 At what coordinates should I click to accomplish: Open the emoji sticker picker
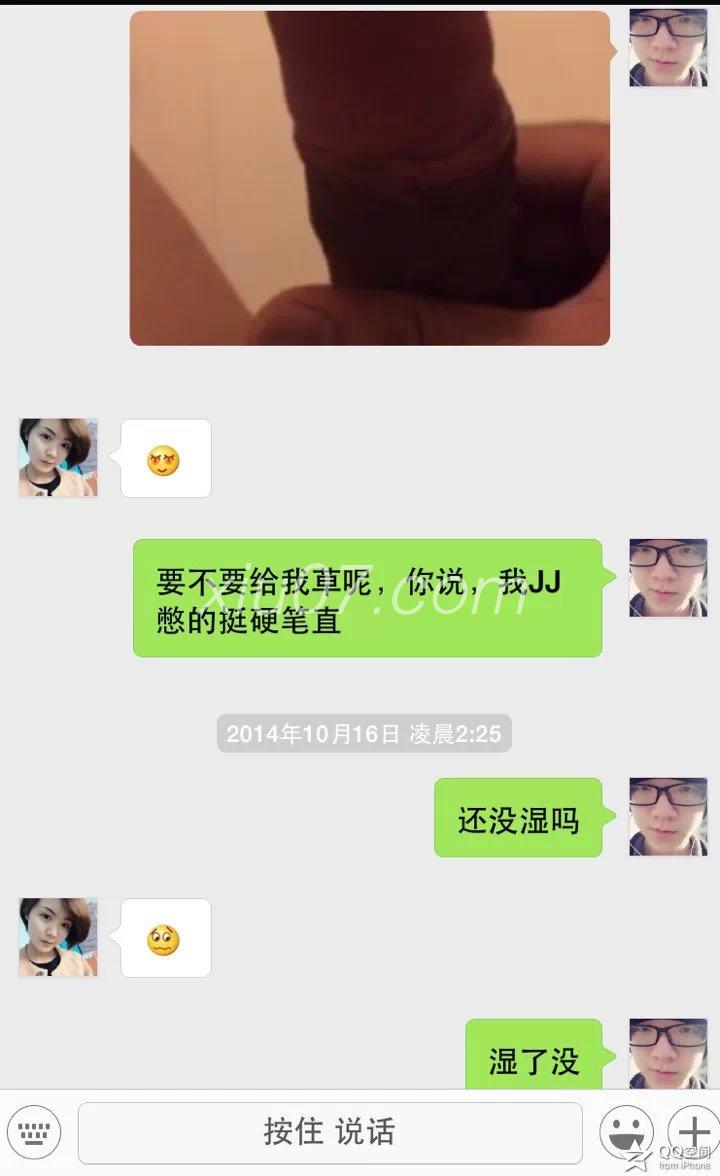coord(626,1132)
